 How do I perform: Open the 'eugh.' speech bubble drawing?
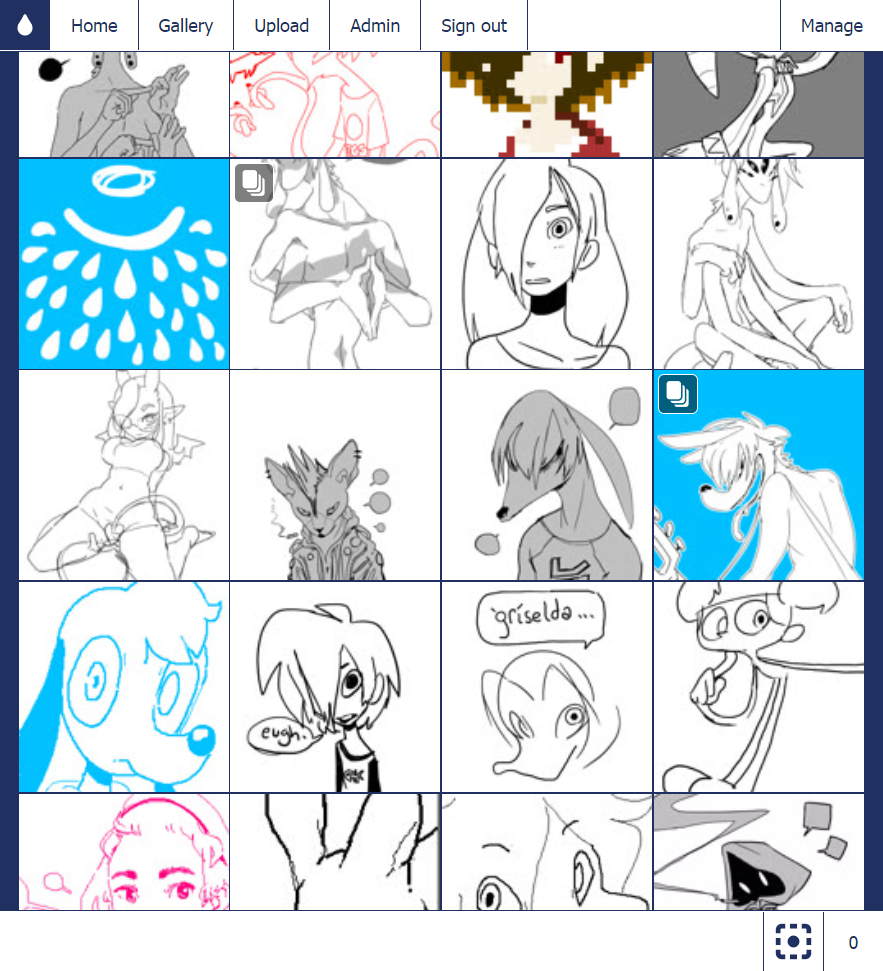335,687
